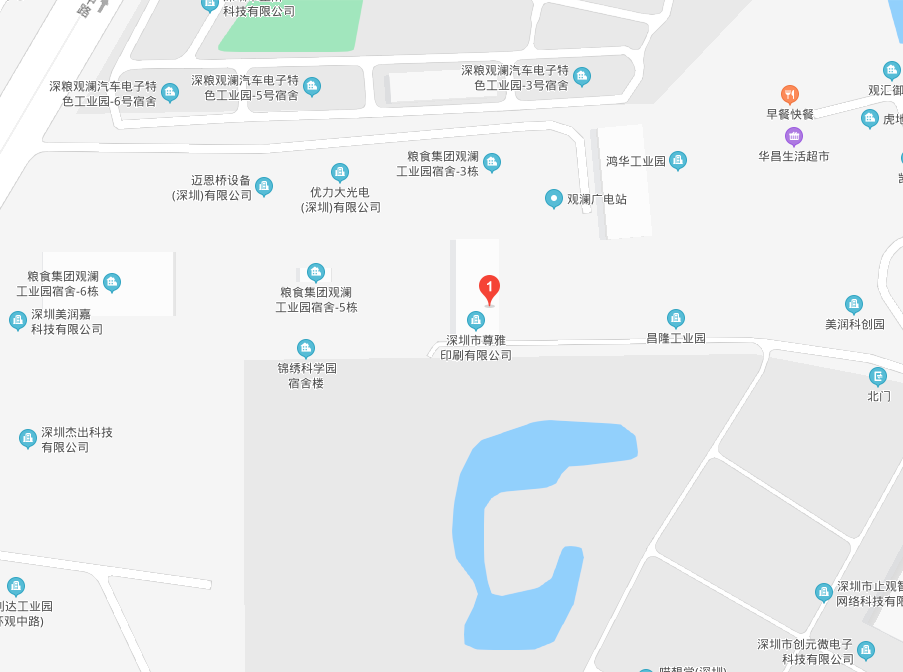Tap the red marker numbered 1
This screenshot has width=903, height=672.
tap(489, 290)
